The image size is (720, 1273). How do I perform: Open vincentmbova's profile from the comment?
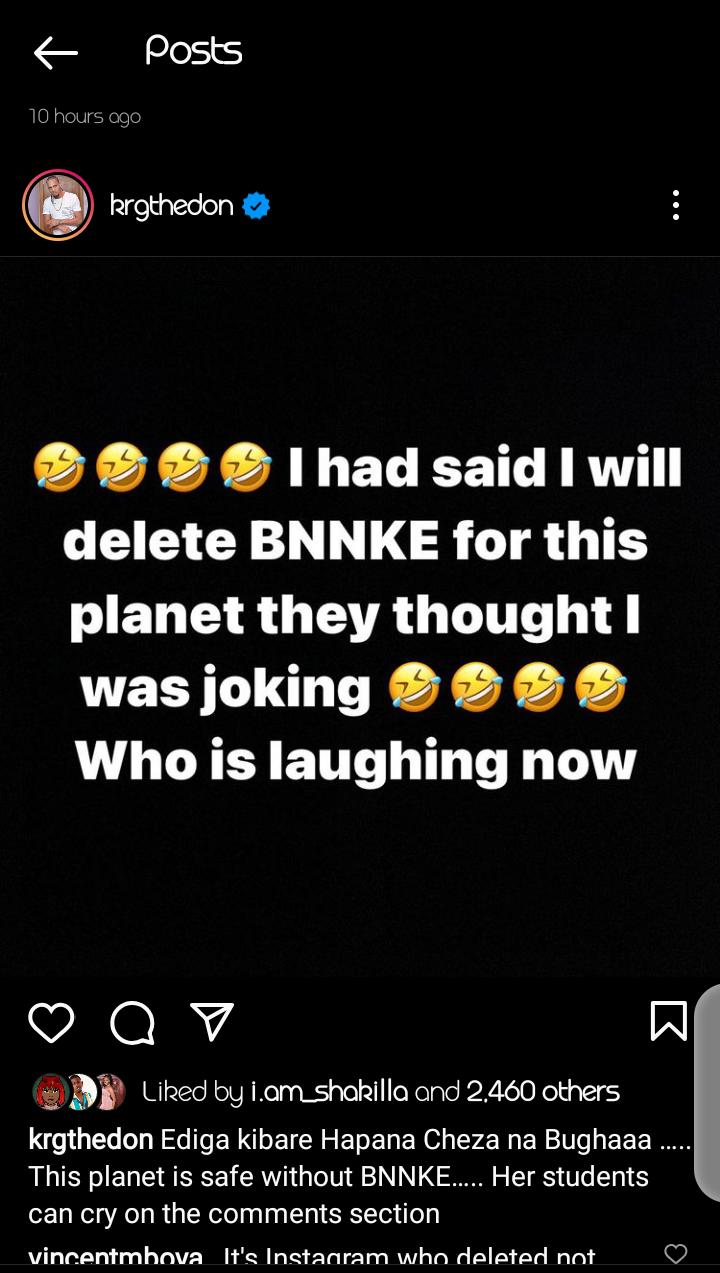tap(116, 1257)
